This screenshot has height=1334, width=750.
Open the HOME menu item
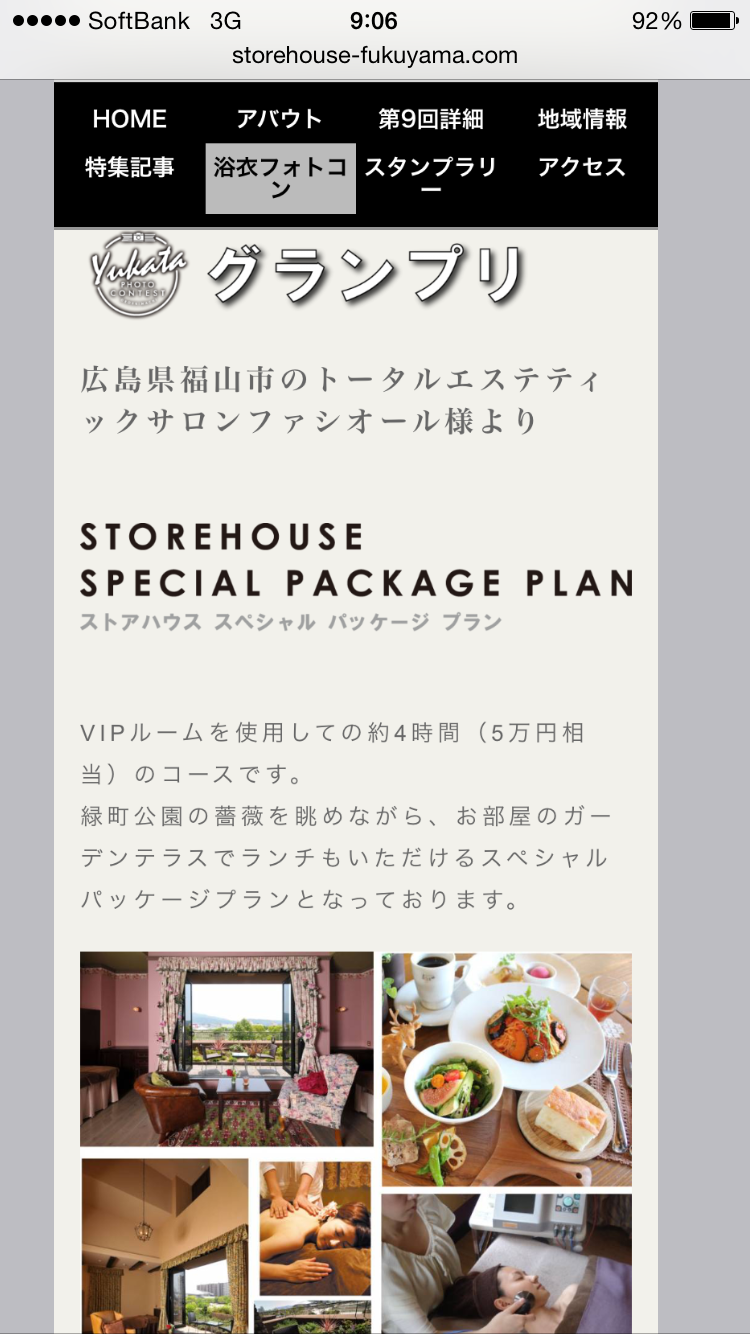(130, 119)
